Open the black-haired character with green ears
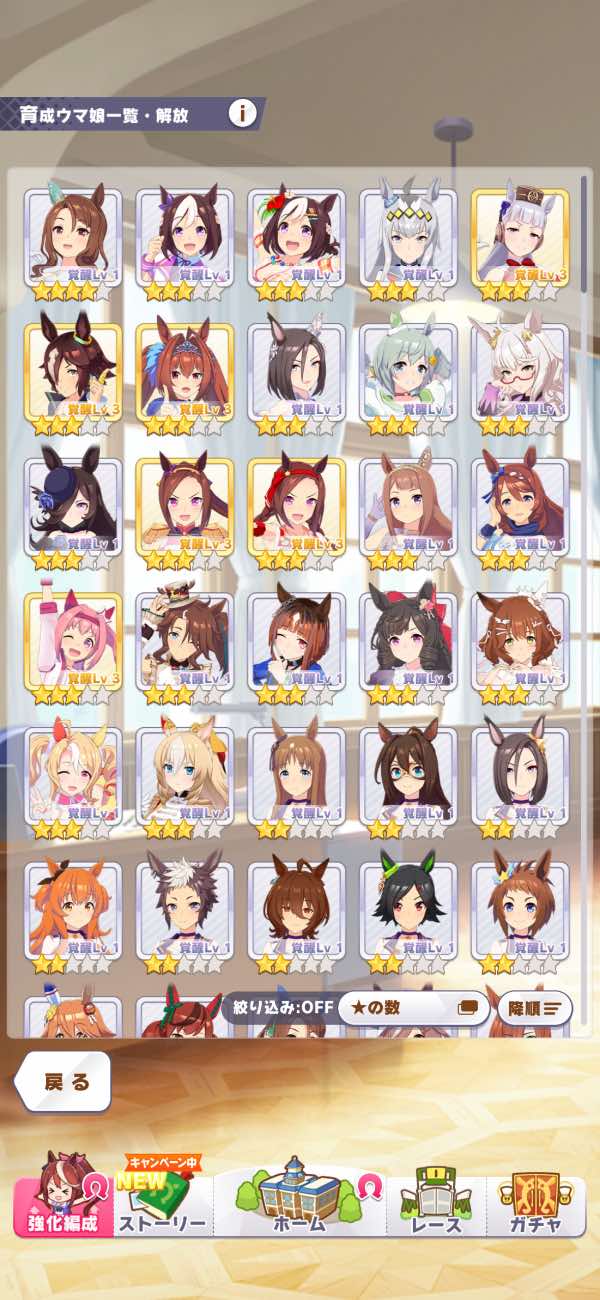The width and height of the screenshot is (600, 1300). pos(408,910)
